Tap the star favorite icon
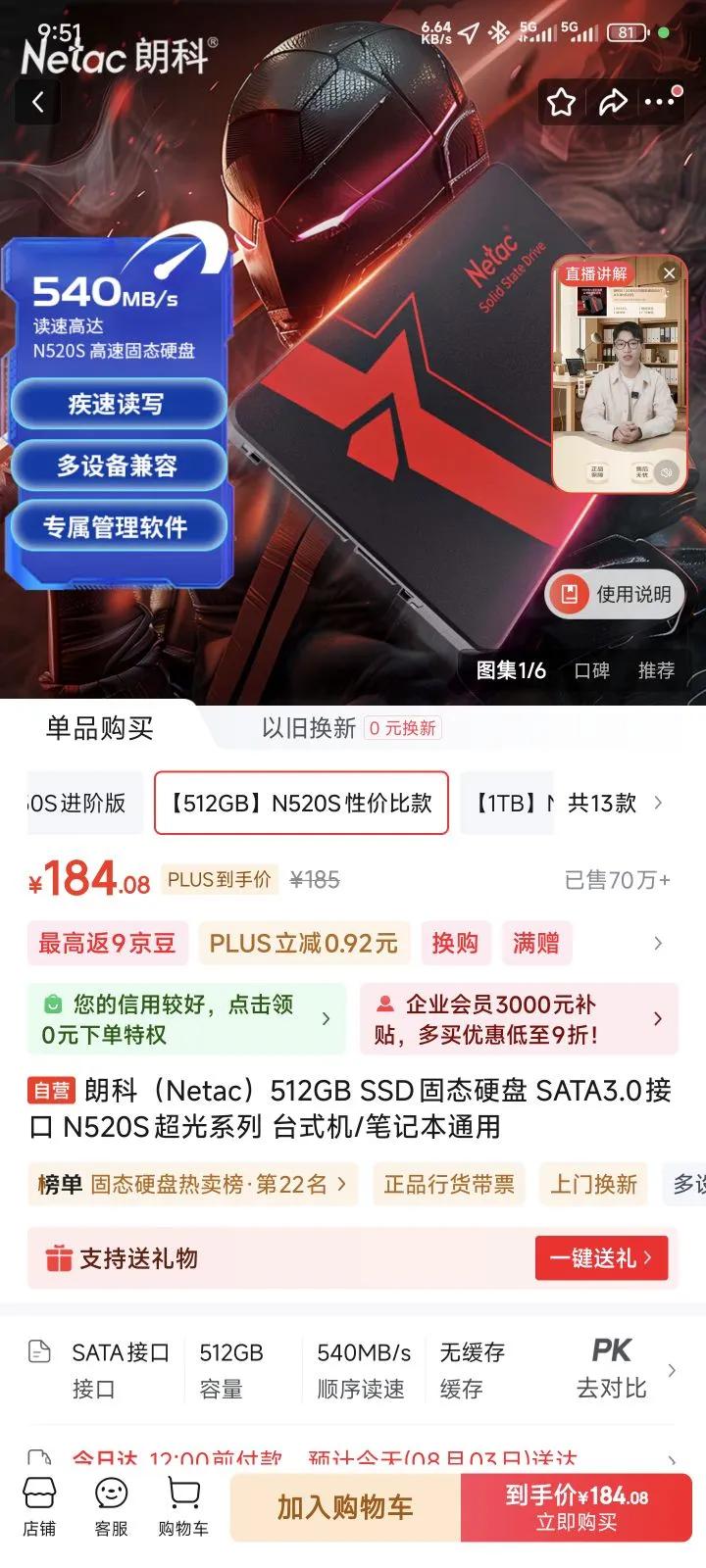 561,102
